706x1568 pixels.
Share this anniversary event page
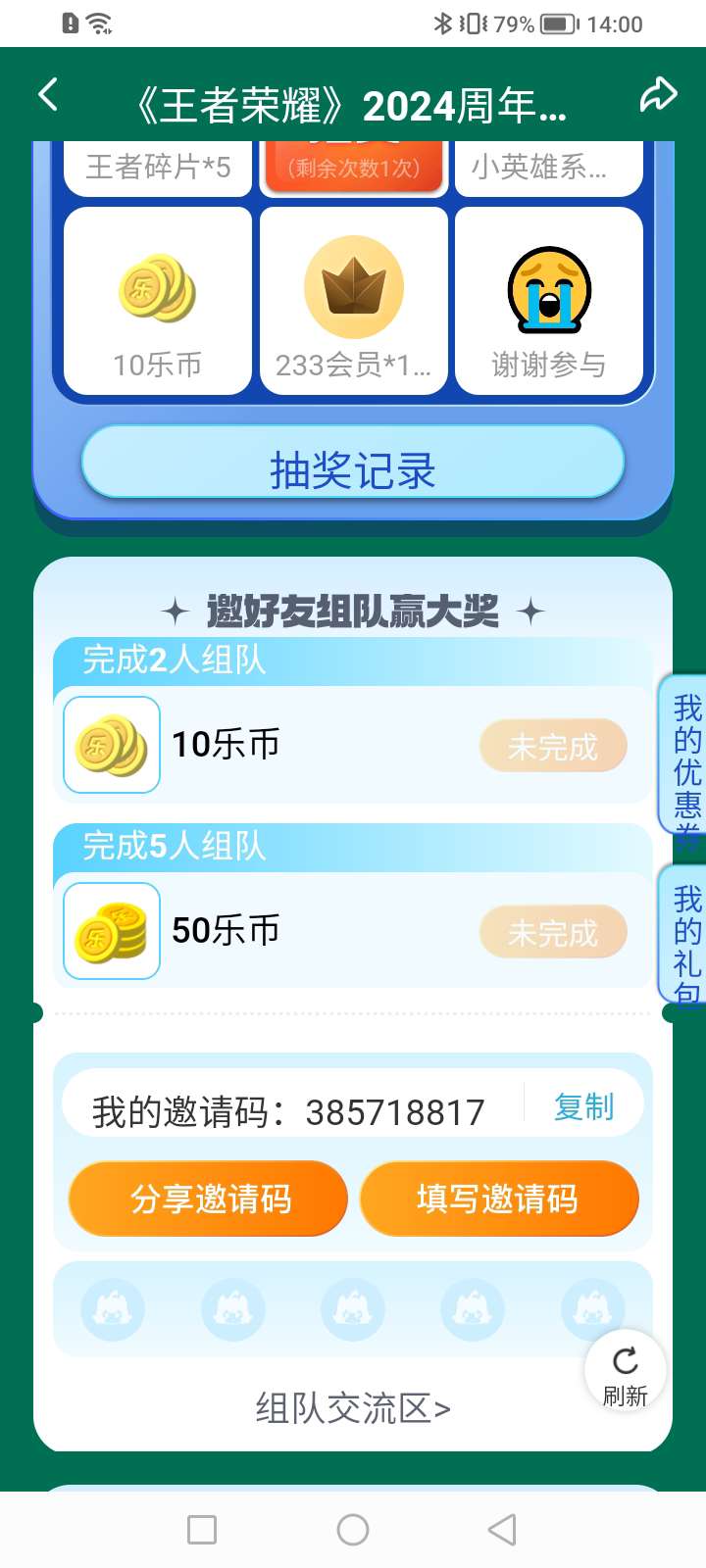(658, 95)
